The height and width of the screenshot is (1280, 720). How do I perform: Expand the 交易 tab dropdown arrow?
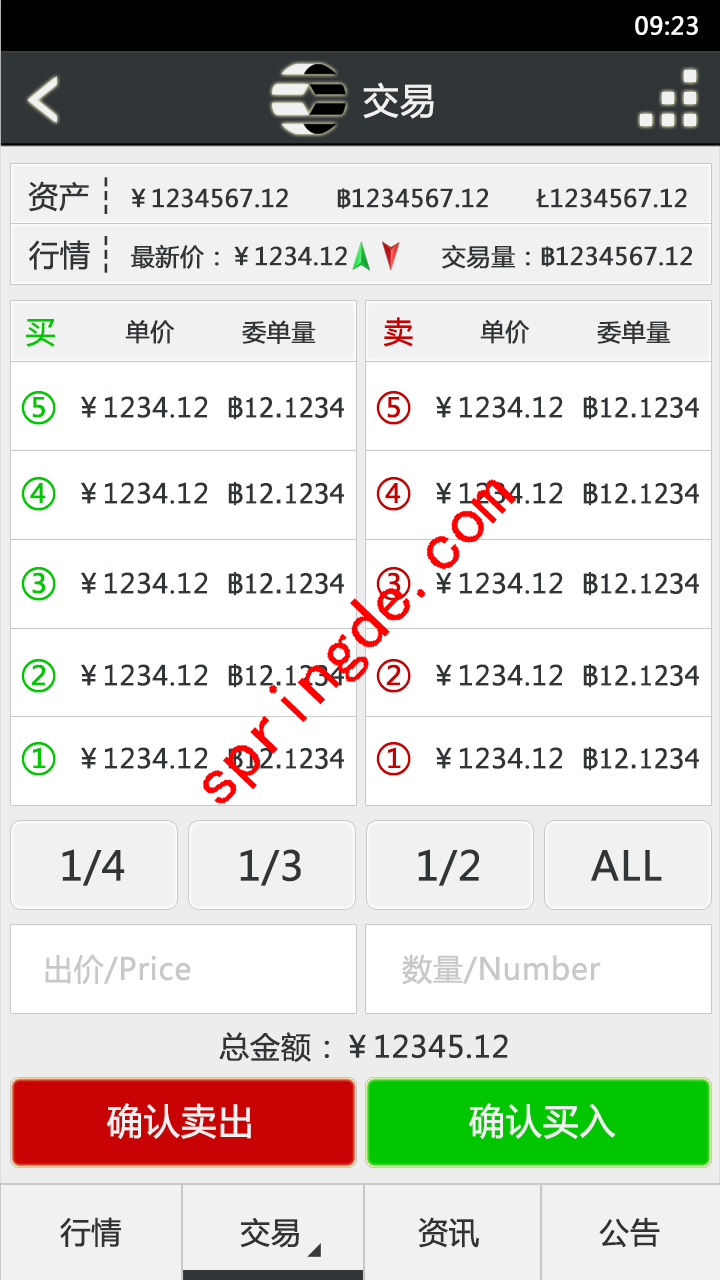tap(314, 1250)
